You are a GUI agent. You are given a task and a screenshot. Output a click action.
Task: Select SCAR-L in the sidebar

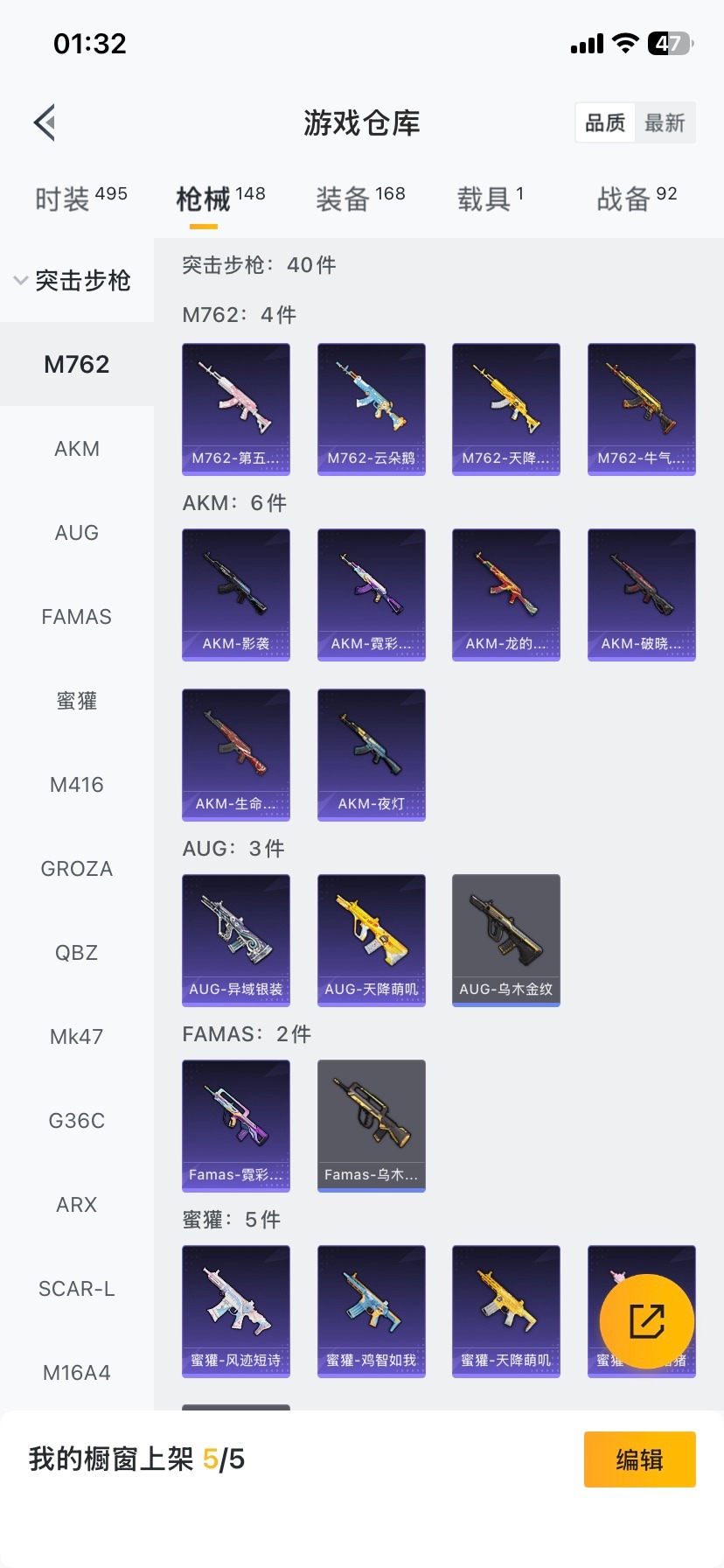coord(77,1289)
